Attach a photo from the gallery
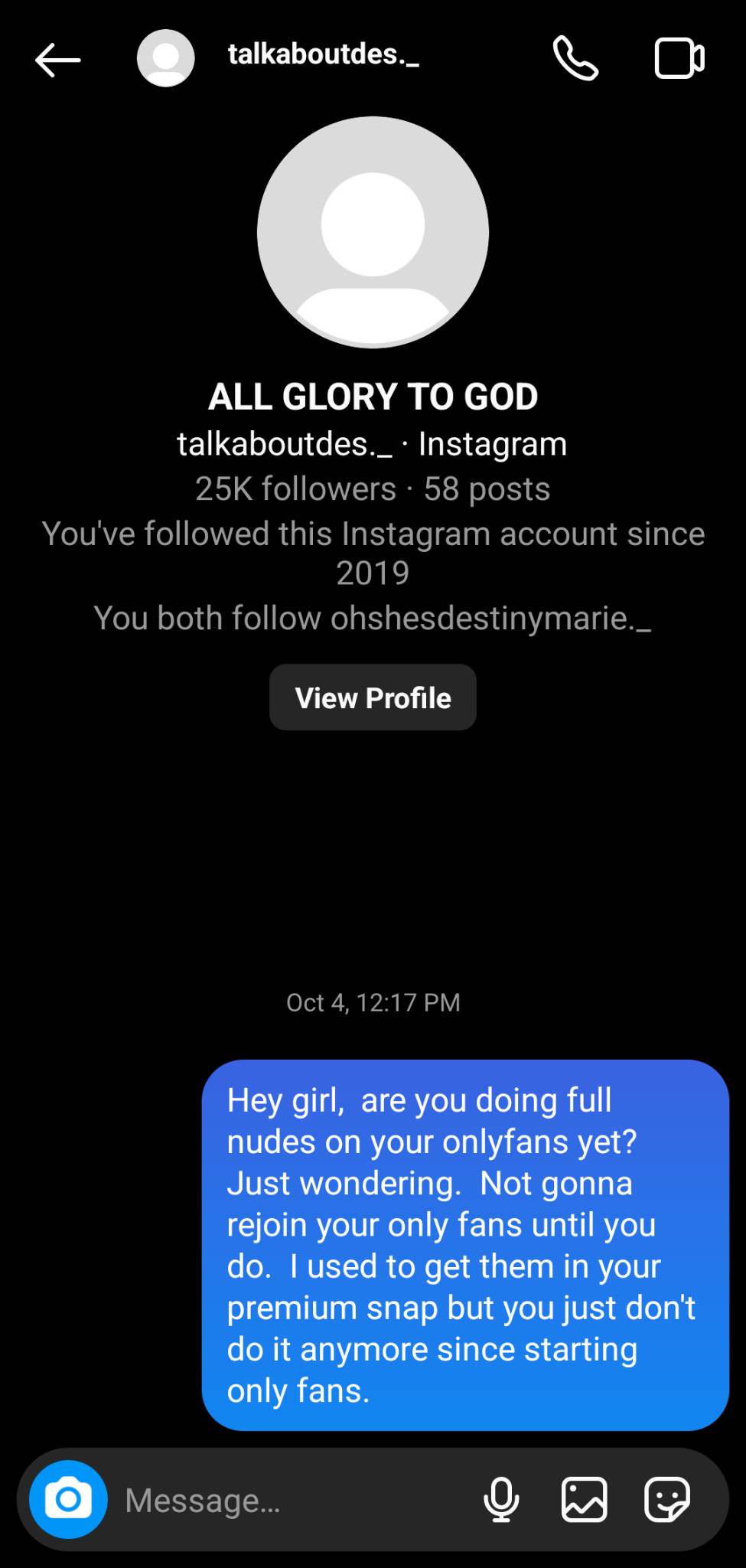 tap(585, 1499)
